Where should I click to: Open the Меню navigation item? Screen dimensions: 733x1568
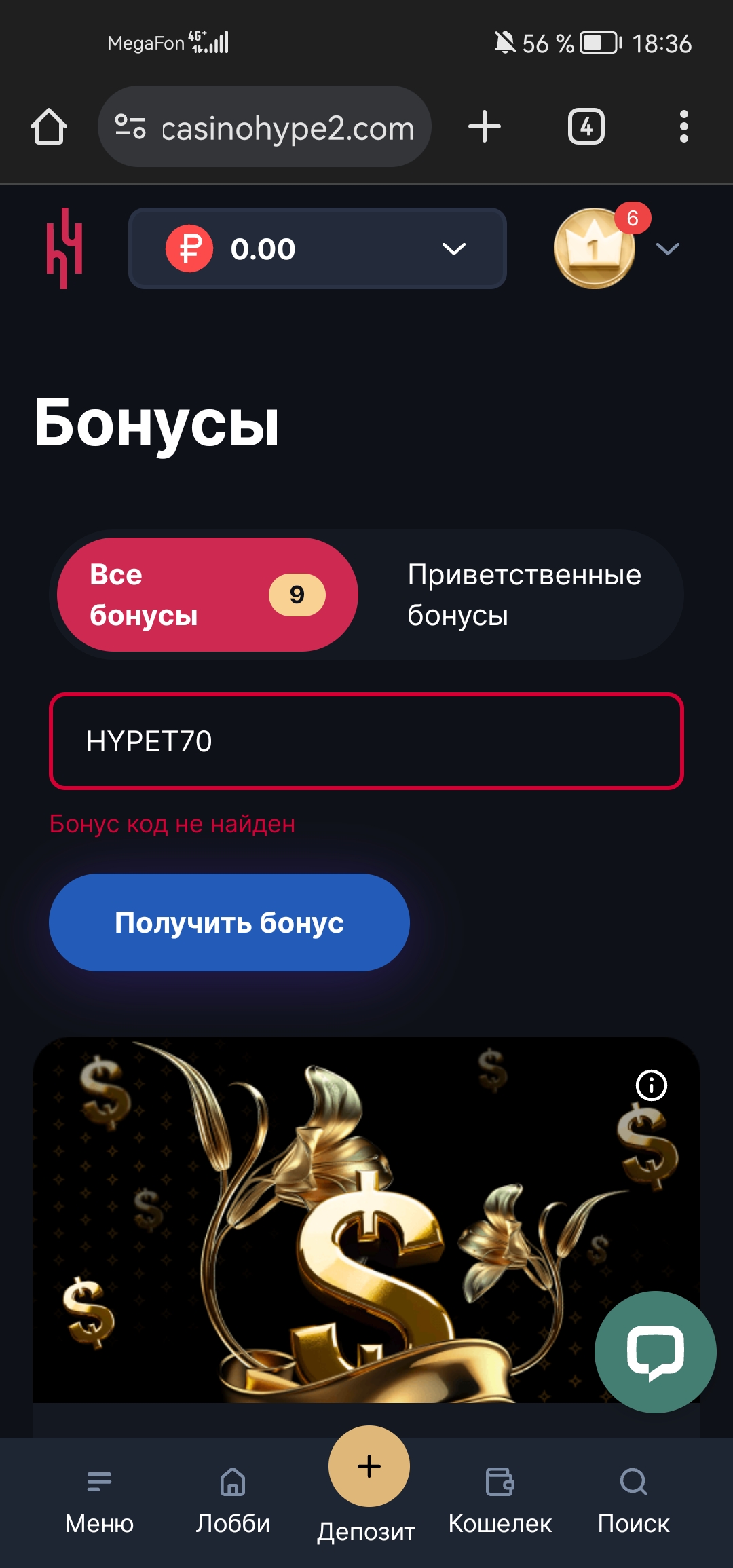99,1500
